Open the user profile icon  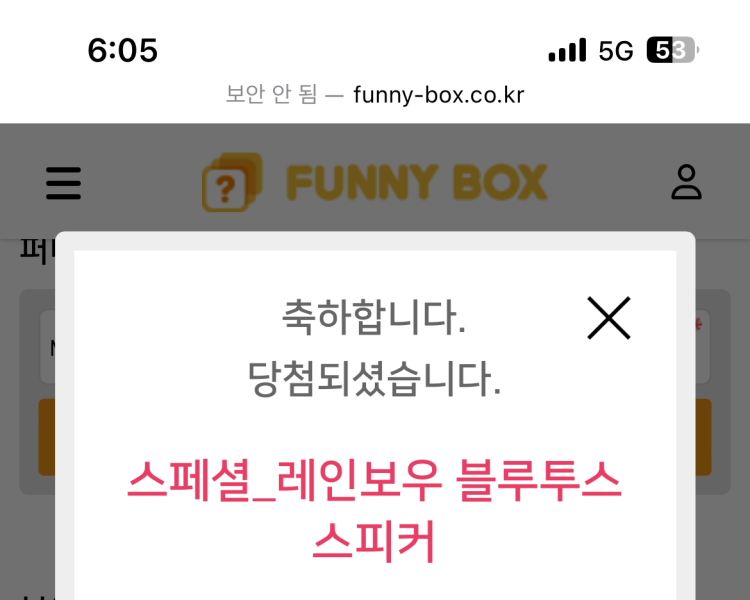point(686,182)
